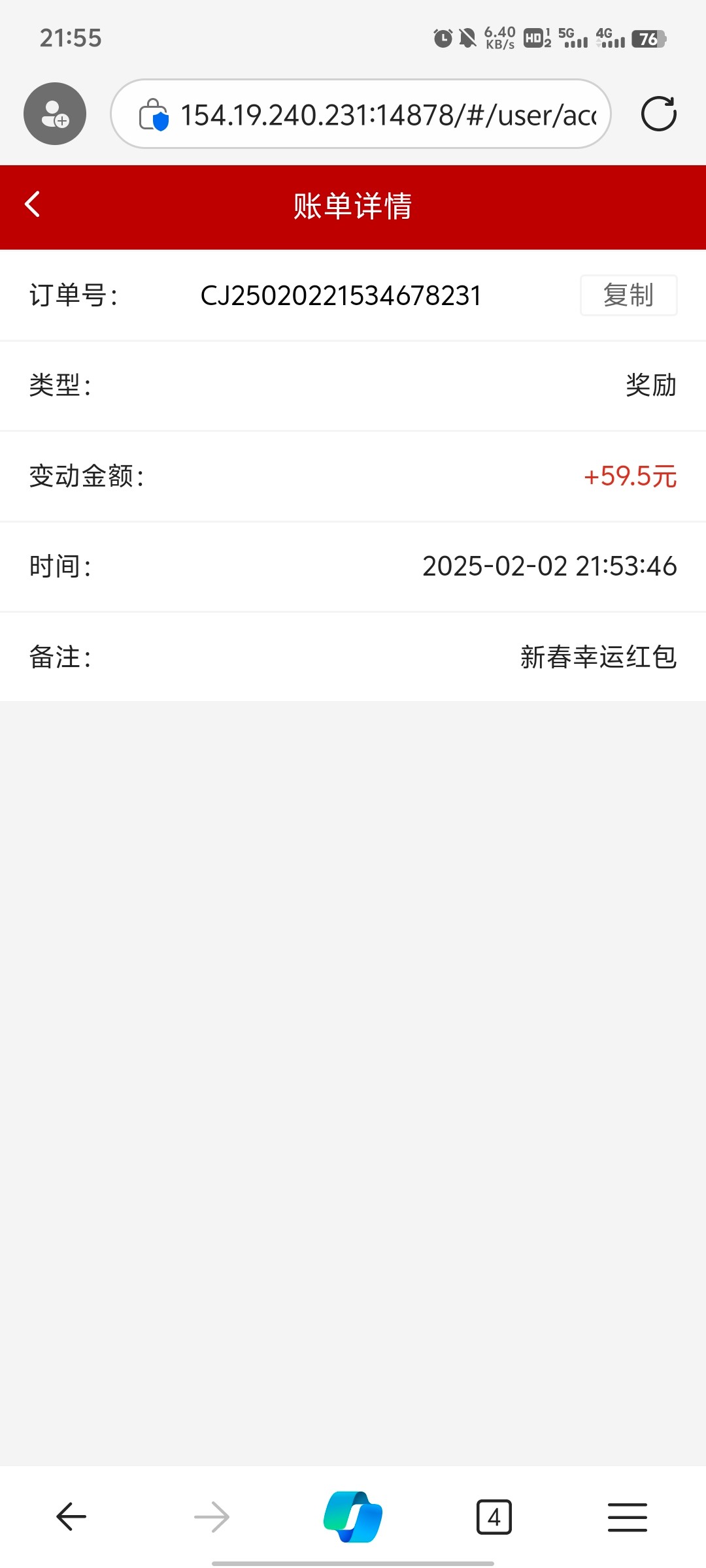Open the Copilot assistant button

point(353,1516)
